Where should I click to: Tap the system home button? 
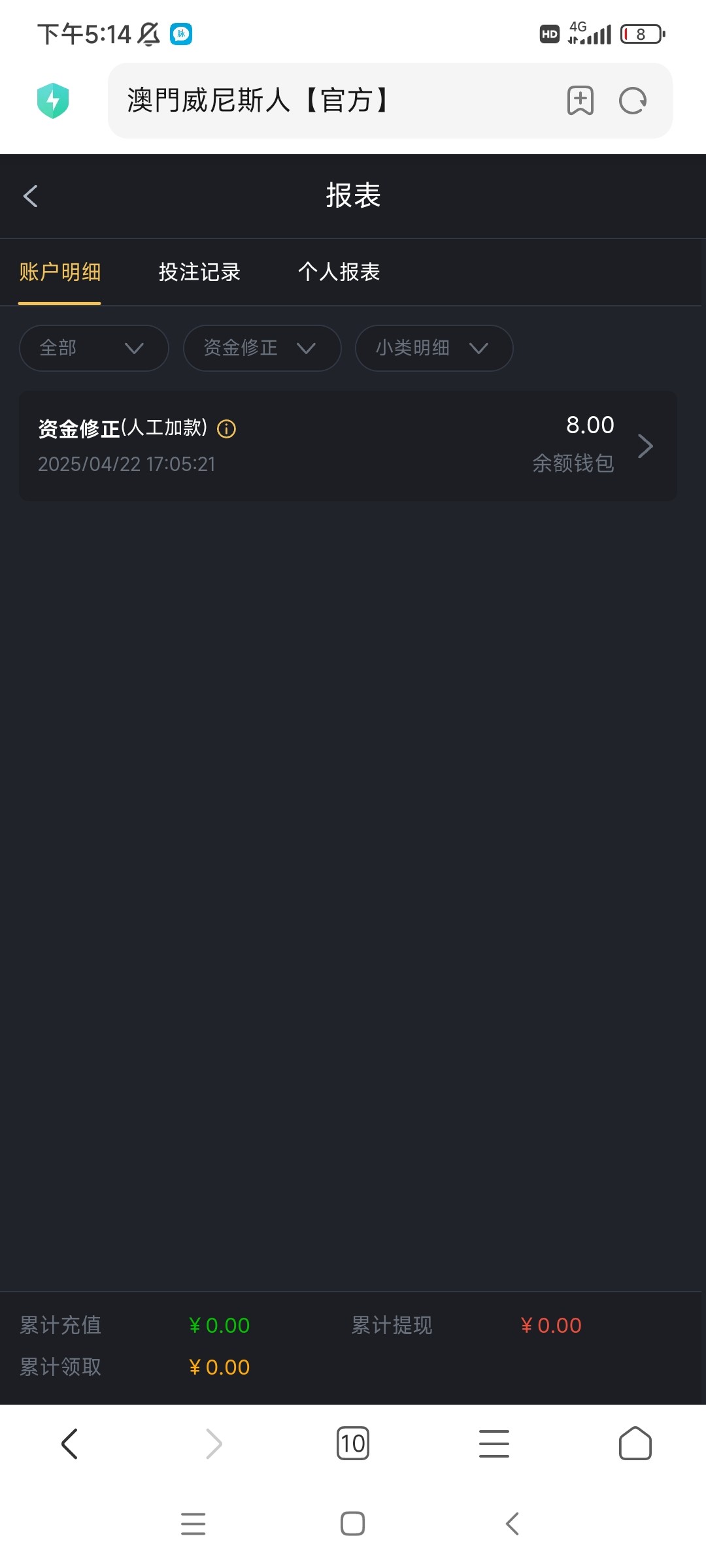tap(353, 1524)
